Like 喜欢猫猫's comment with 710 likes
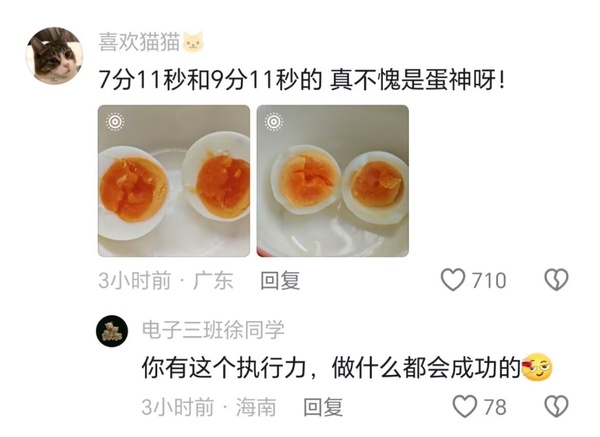 pos(455,280)
